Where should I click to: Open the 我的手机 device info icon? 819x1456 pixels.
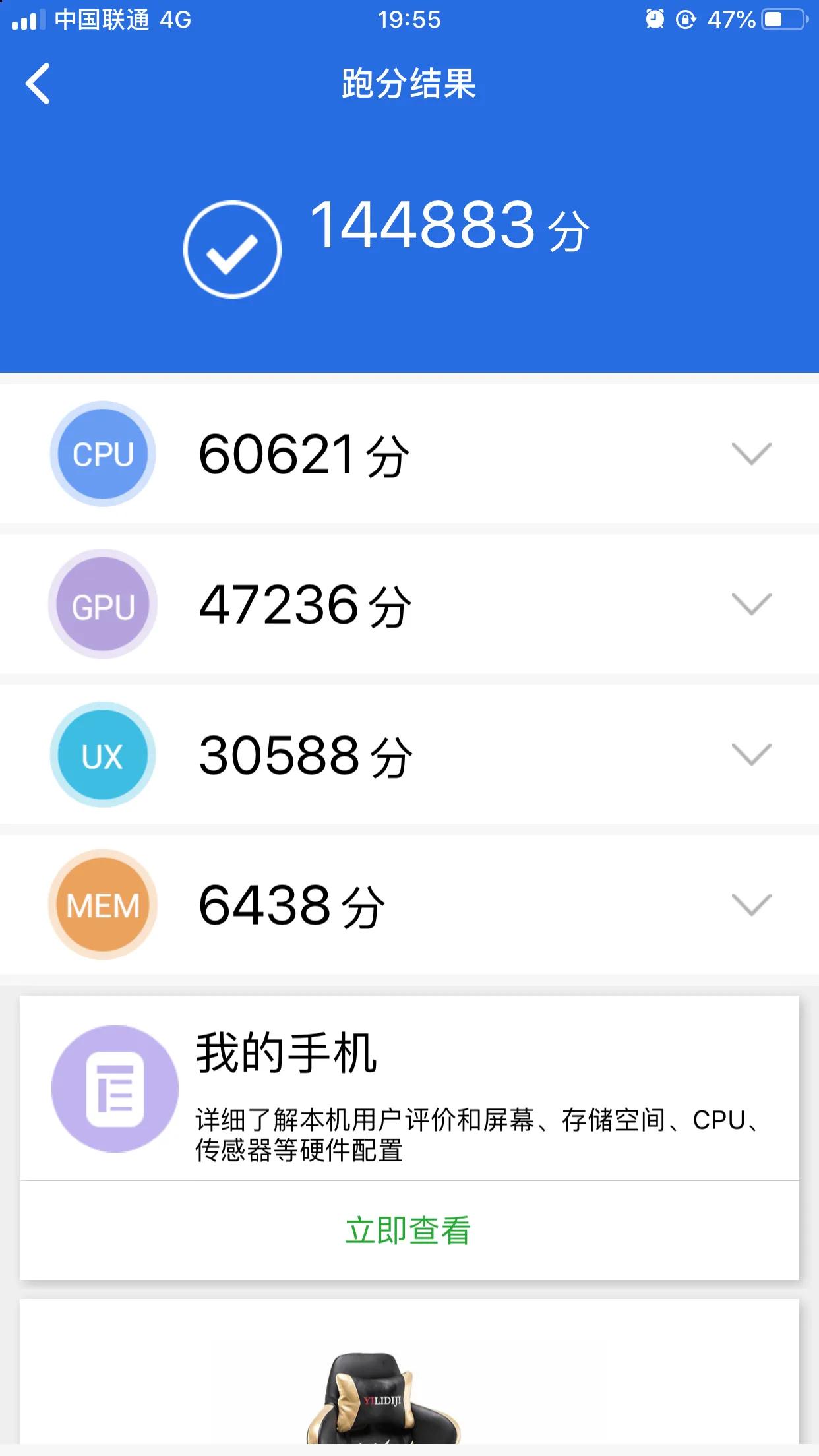point(114,1089)
